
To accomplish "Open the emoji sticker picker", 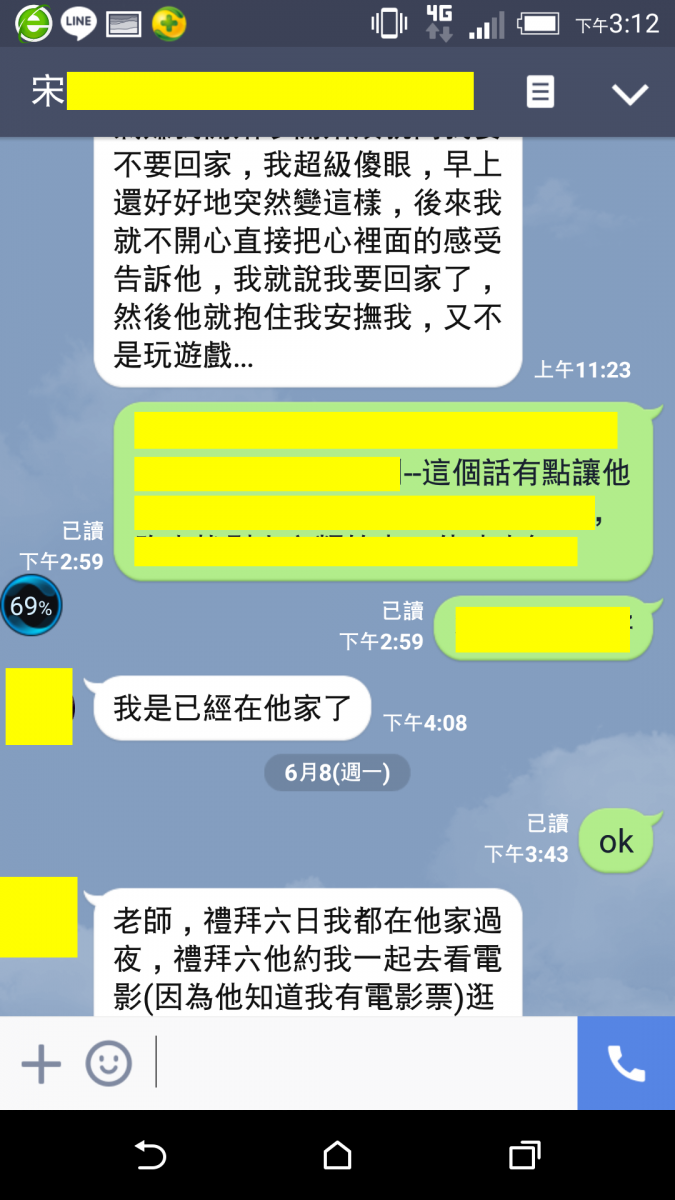I will click(x=108, y=1062).
